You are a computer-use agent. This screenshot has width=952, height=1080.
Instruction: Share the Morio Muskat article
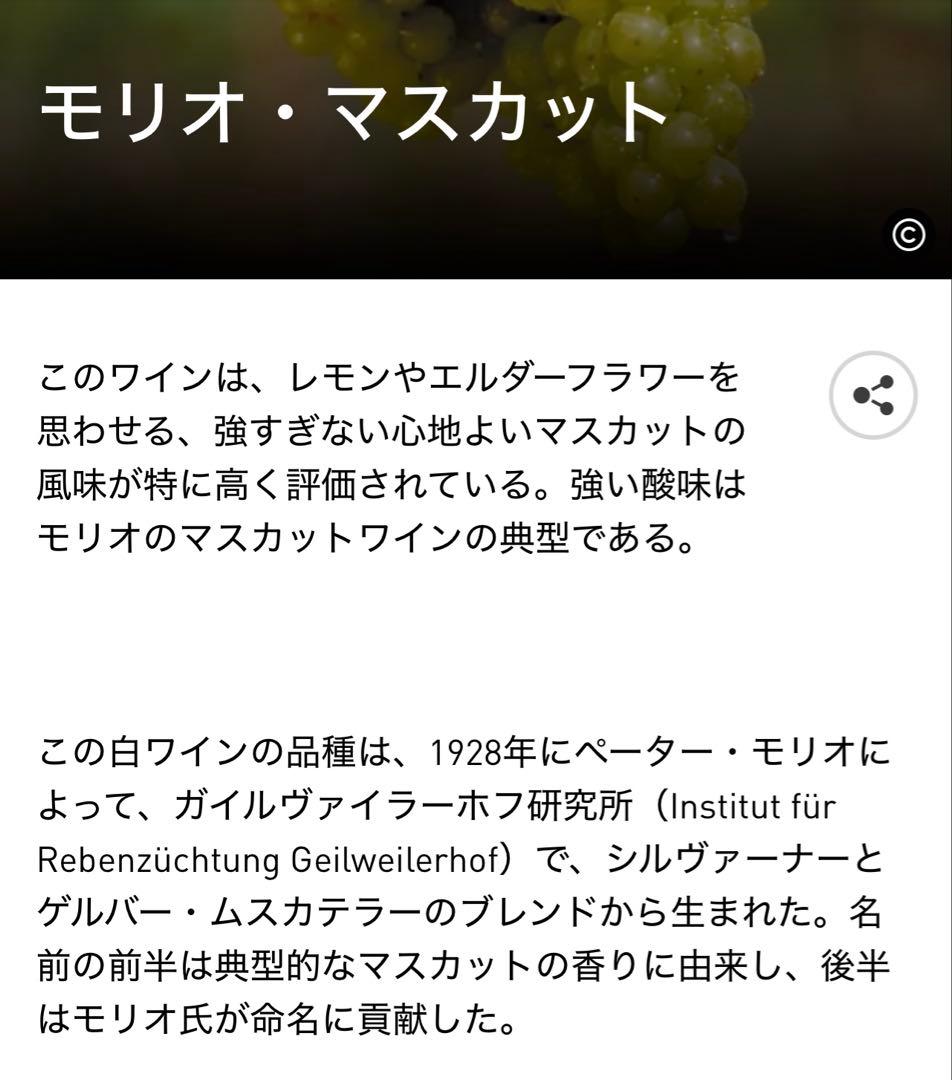pos(873,395)
